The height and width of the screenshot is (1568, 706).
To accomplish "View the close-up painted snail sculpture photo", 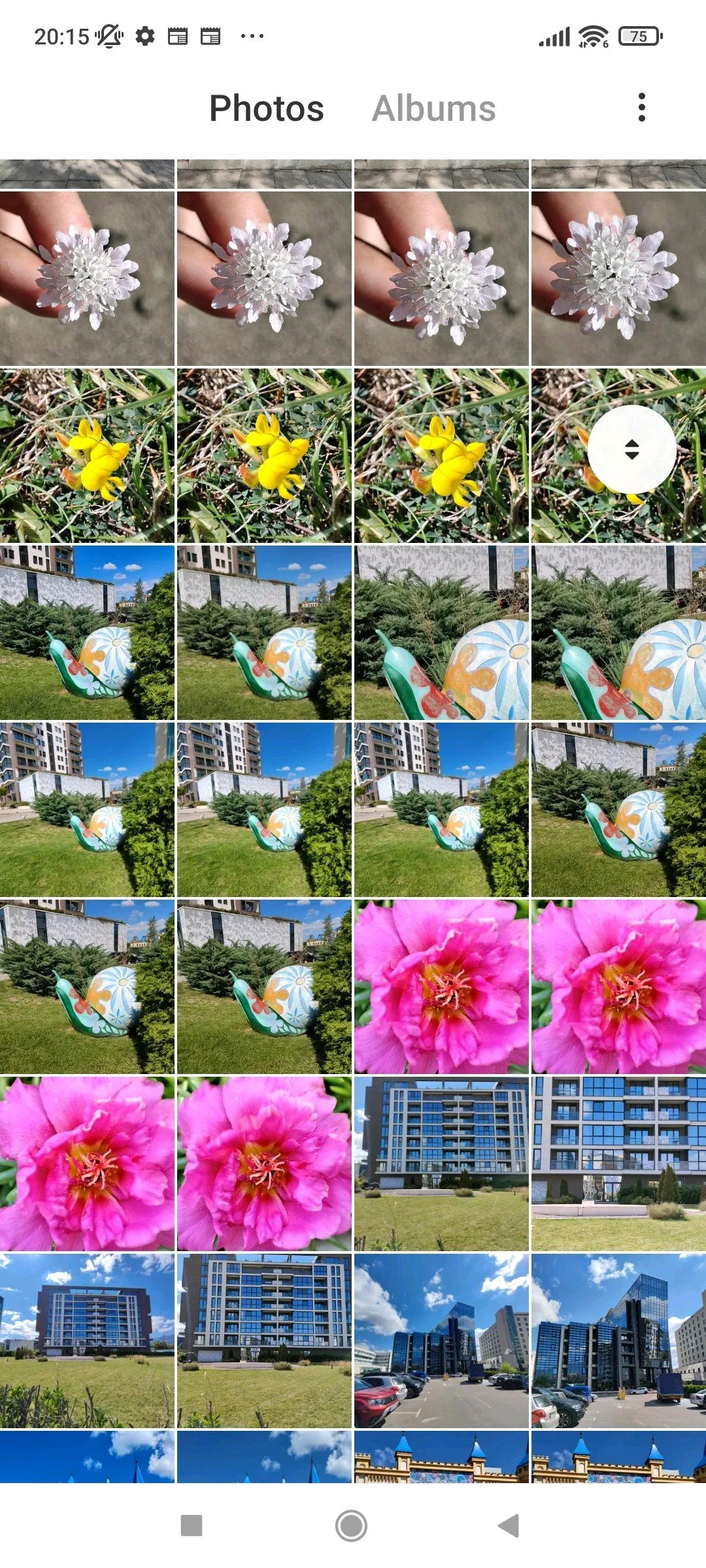I will [x=441, y=632].
